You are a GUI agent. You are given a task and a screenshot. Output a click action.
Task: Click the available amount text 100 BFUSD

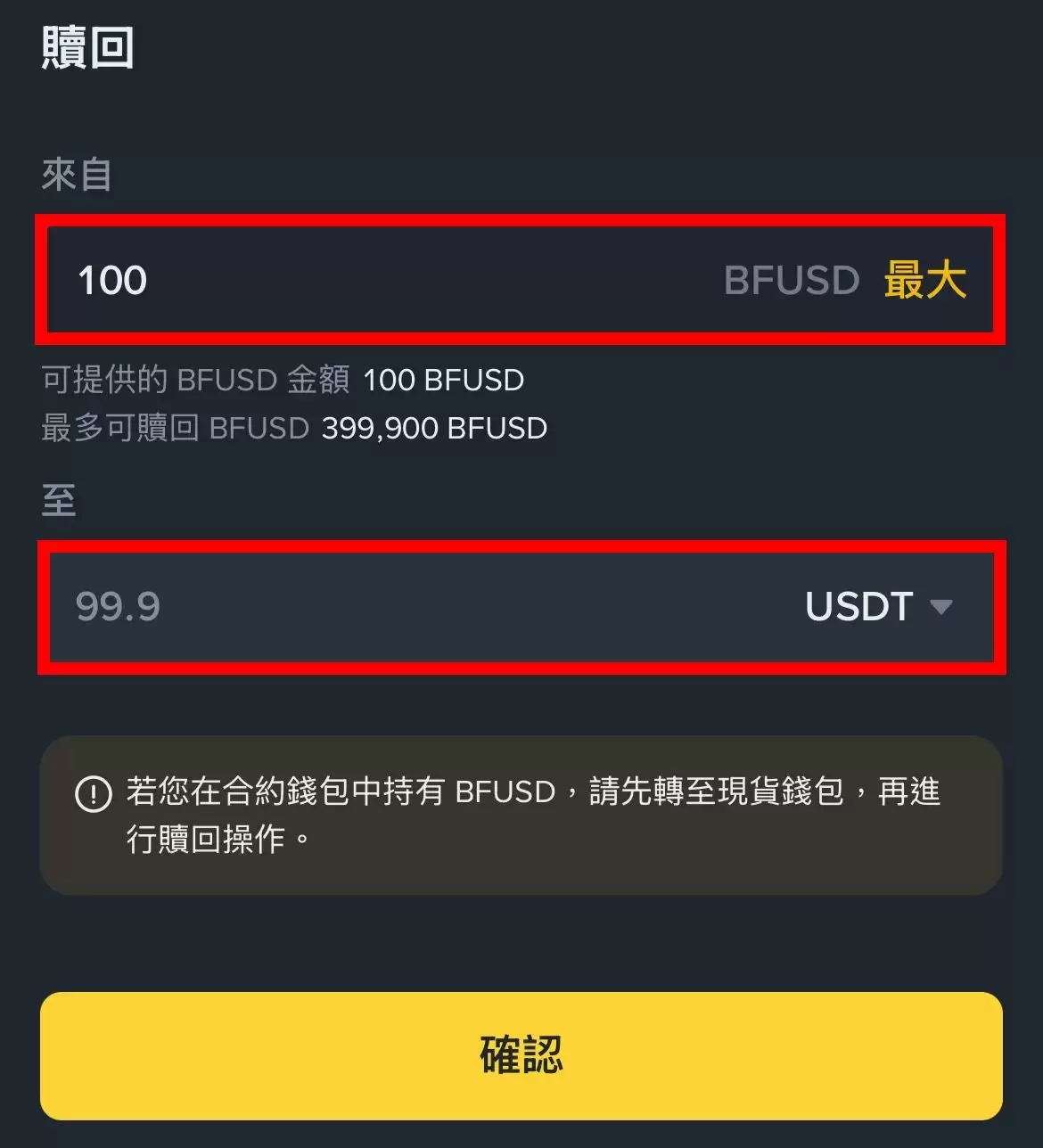[x=442, y=380]
